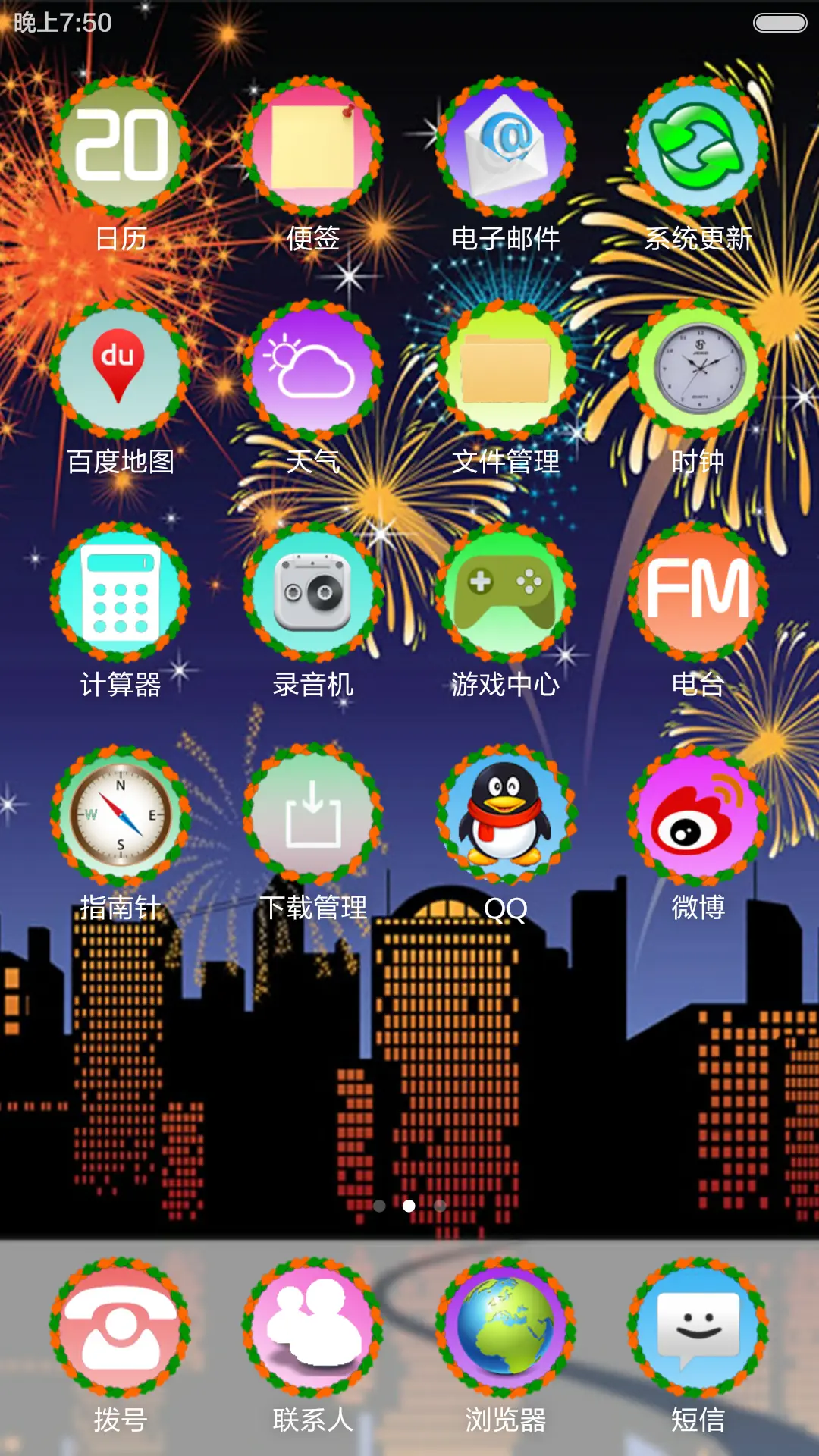Check the 天气 weather app
The width and height of the screenshot is (819, 1456).
(311, 372)
